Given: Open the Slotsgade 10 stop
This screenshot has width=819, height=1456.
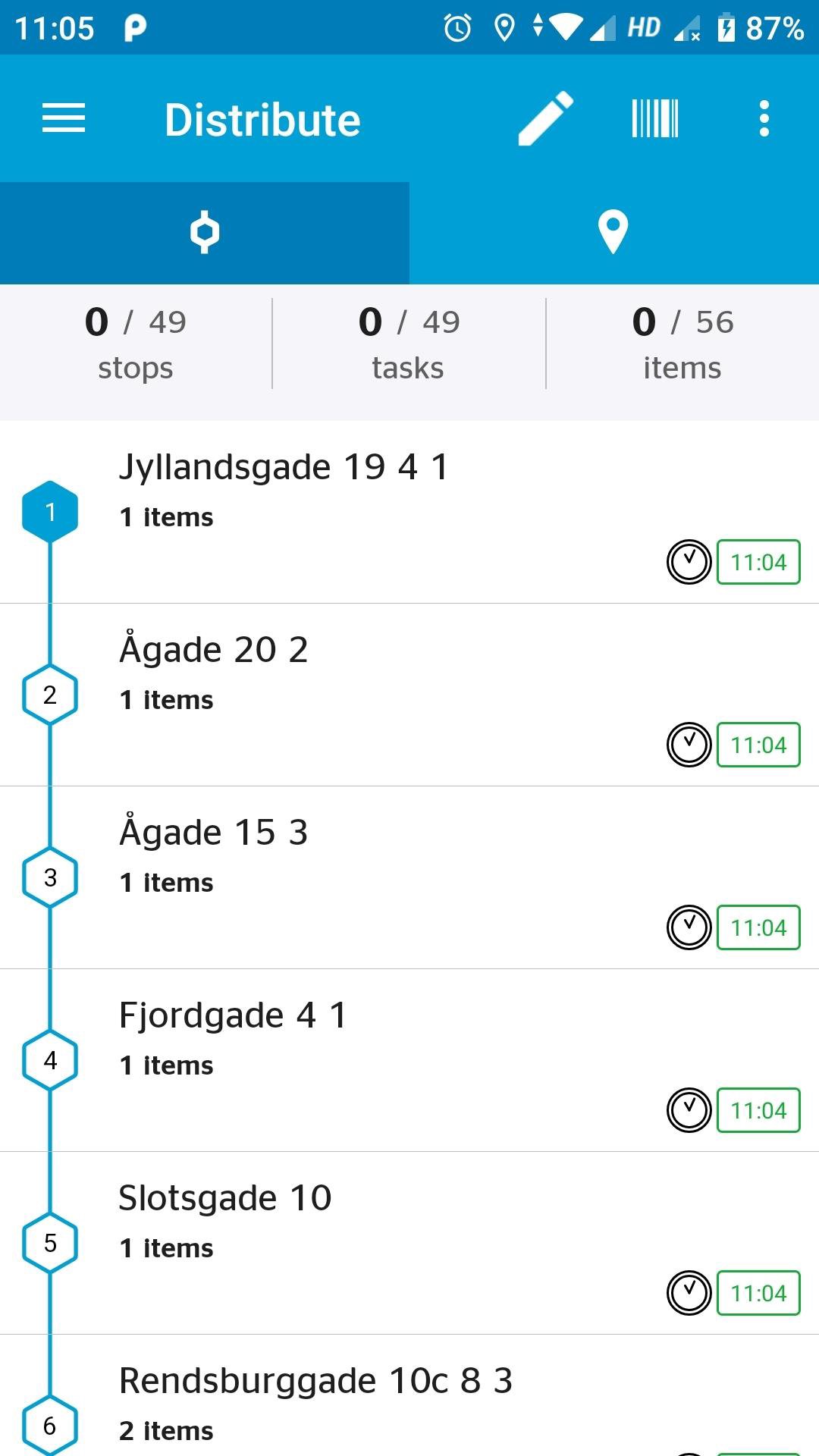Looking at the screenshot, I should point(409,1243).
